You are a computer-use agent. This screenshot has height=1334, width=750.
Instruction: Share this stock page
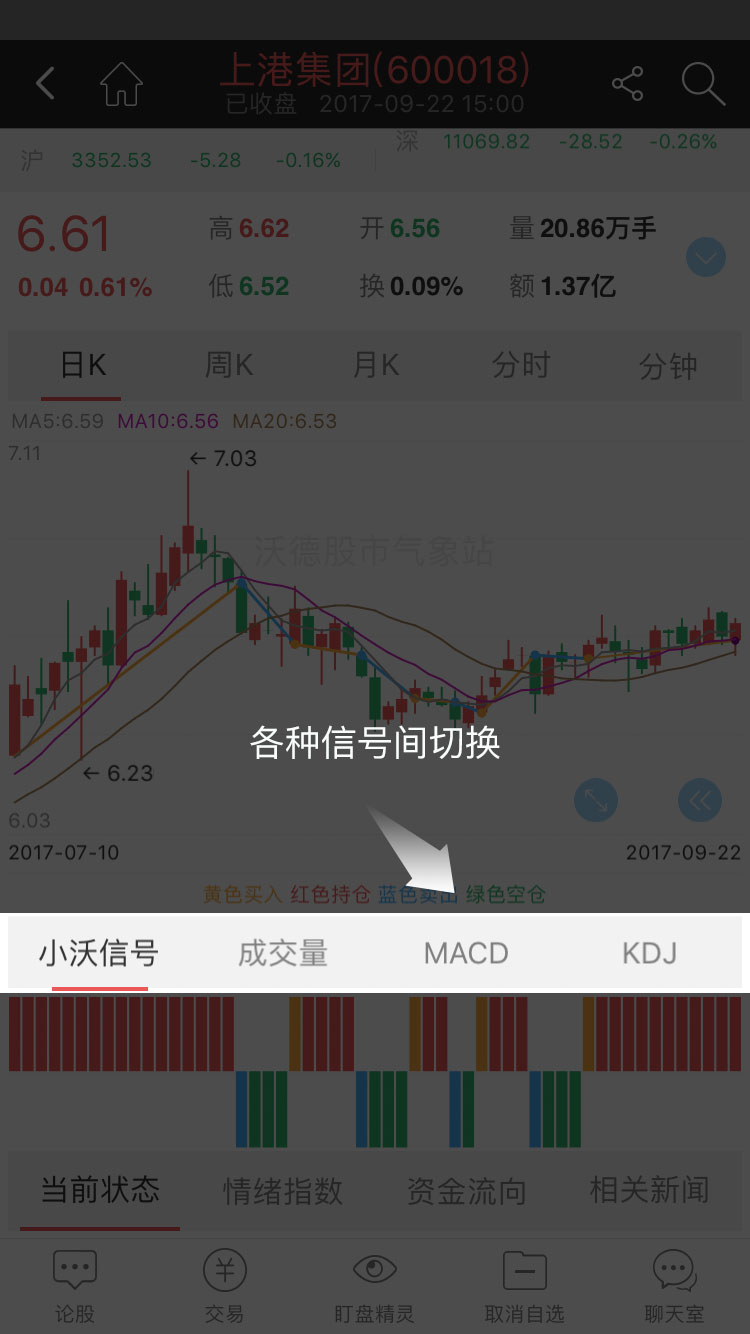pos(627,84)
